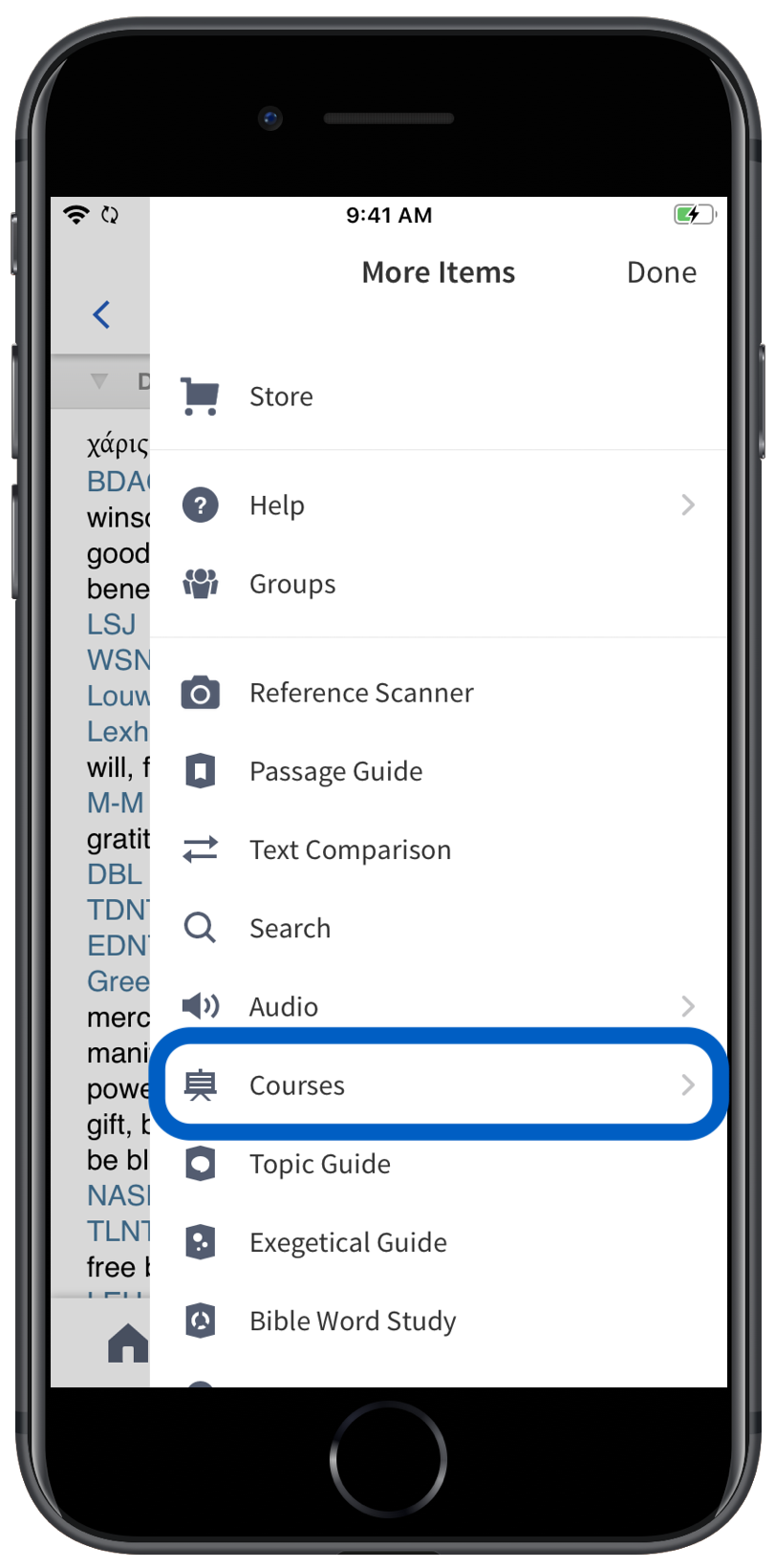
Task: Open Groups
Action: tap(439, 583)
